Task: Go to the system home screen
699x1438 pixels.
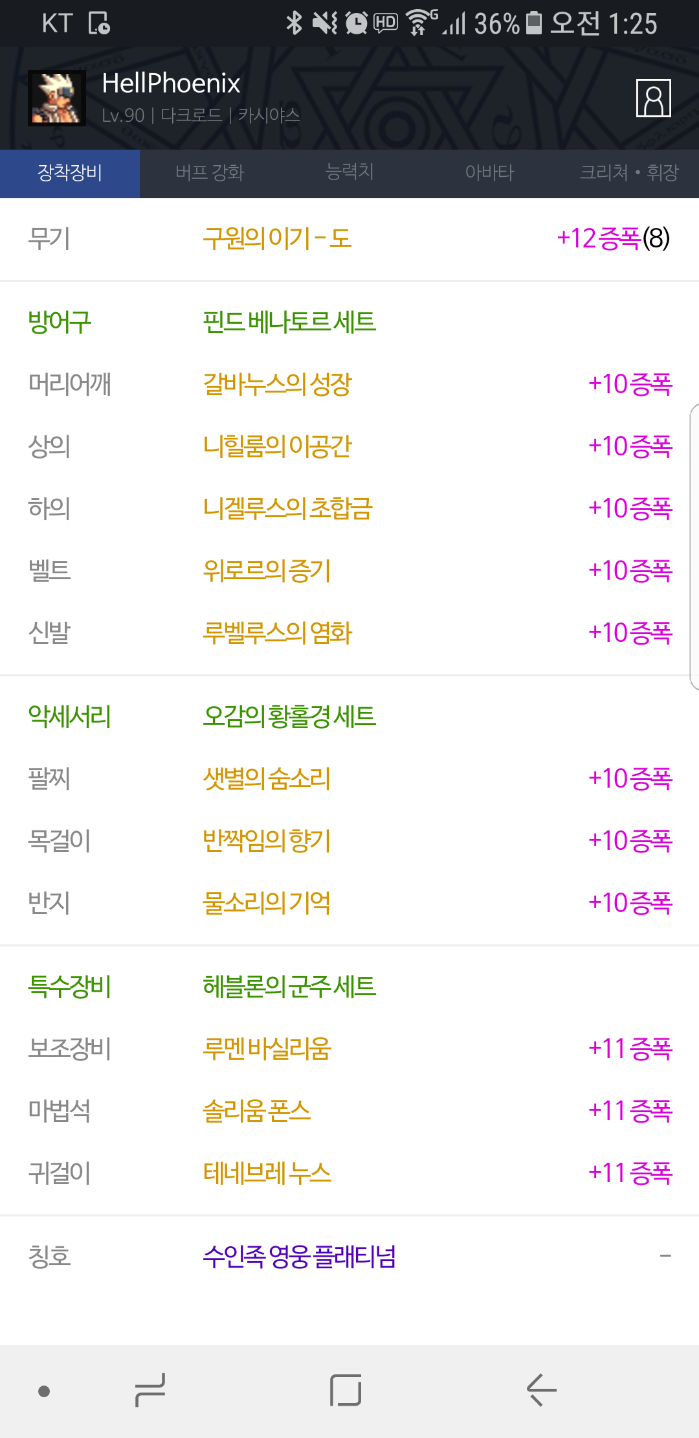Action: click(345, 1390)
